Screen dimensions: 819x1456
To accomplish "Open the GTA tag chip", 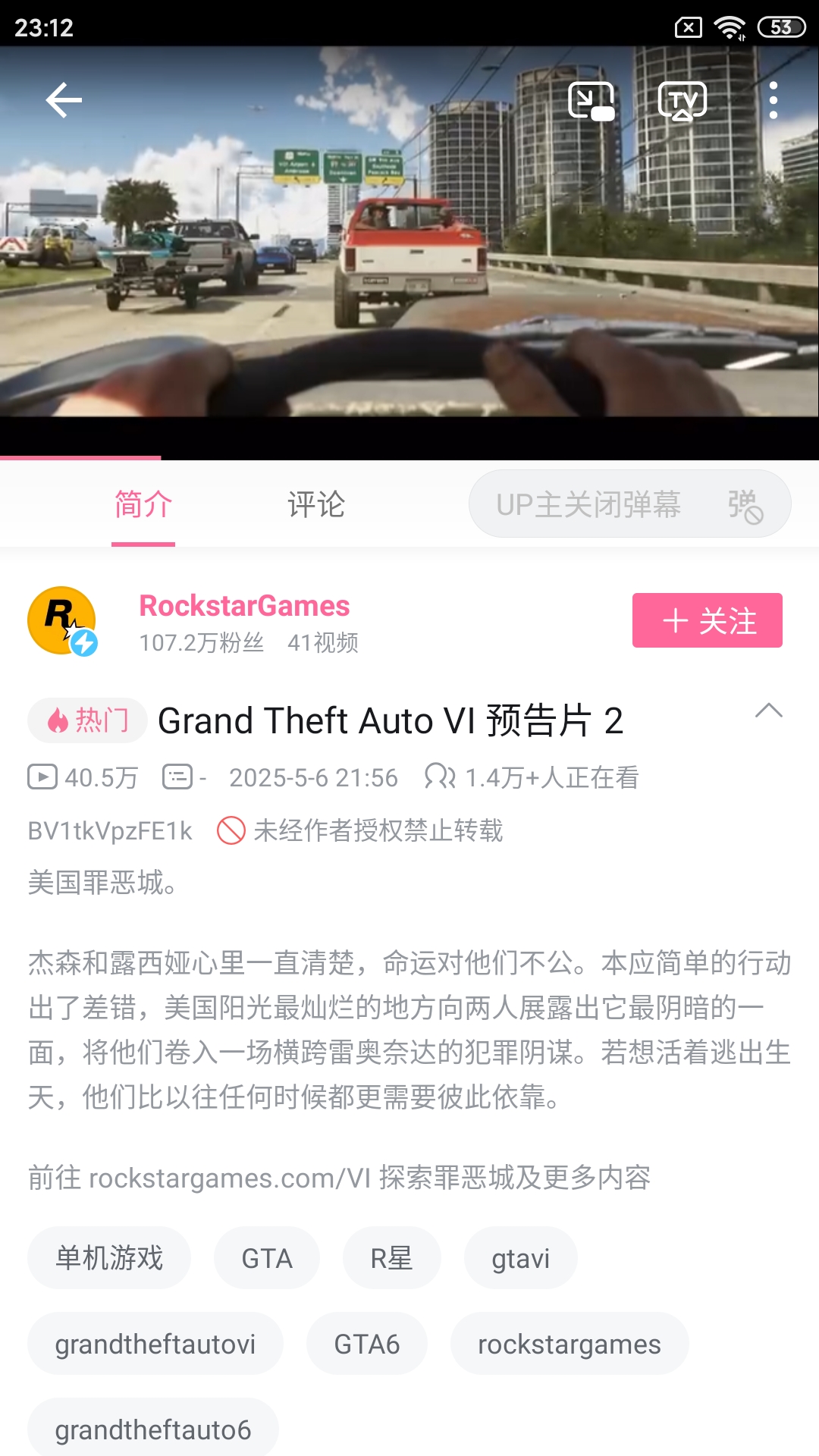I will pos(267,1258).
